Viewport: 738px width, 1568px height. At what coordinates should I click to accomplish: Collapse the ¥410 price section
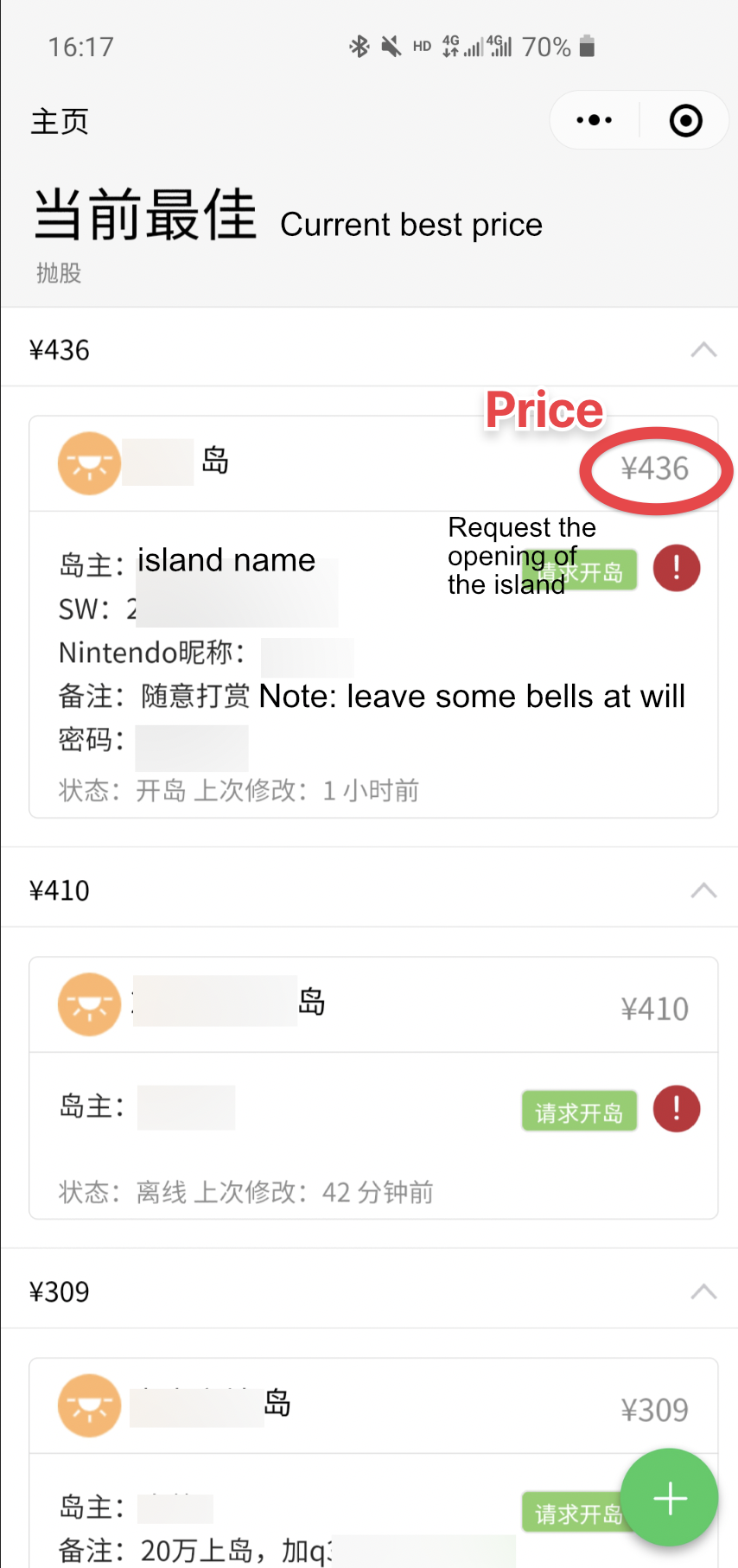click(x=704, y=890)
